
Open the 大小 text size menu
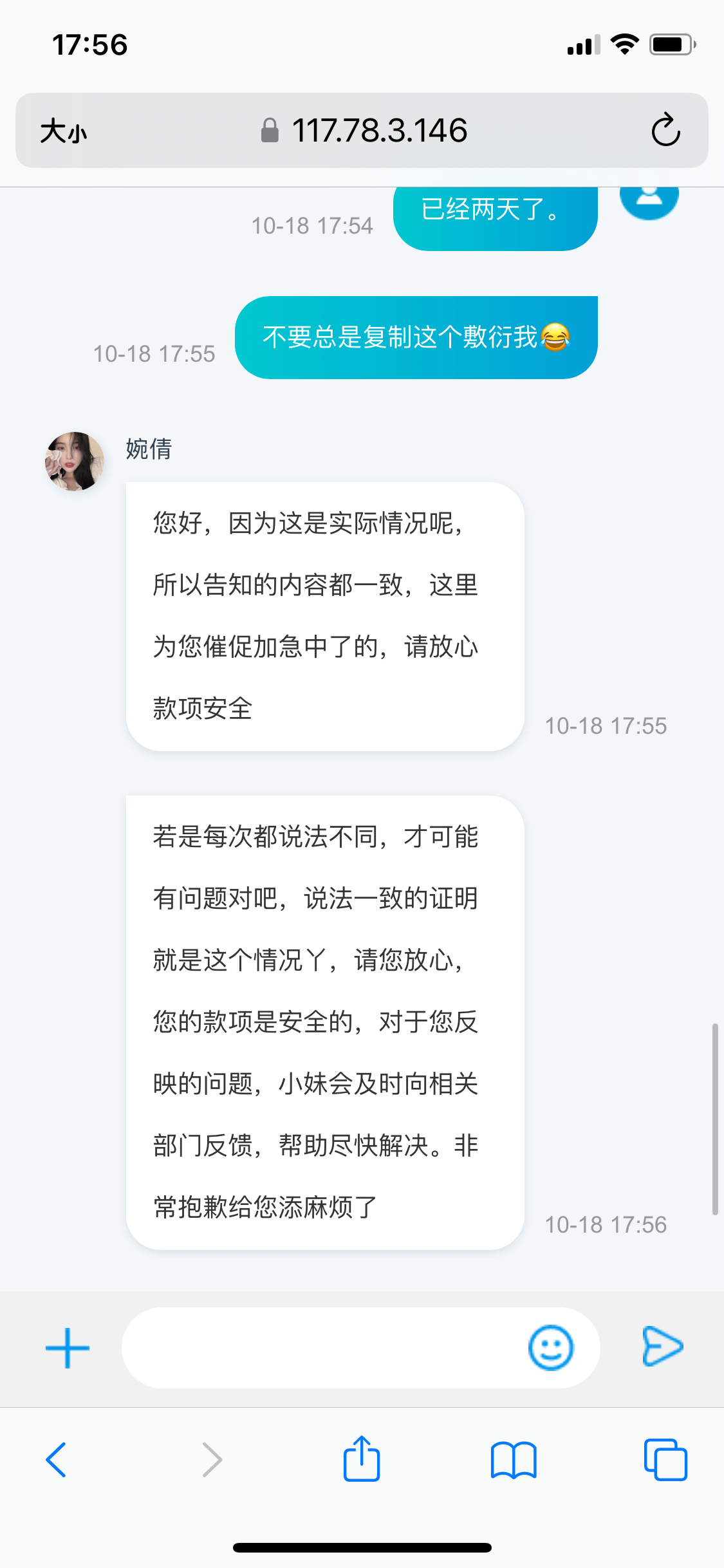click(x=63, y=131)
